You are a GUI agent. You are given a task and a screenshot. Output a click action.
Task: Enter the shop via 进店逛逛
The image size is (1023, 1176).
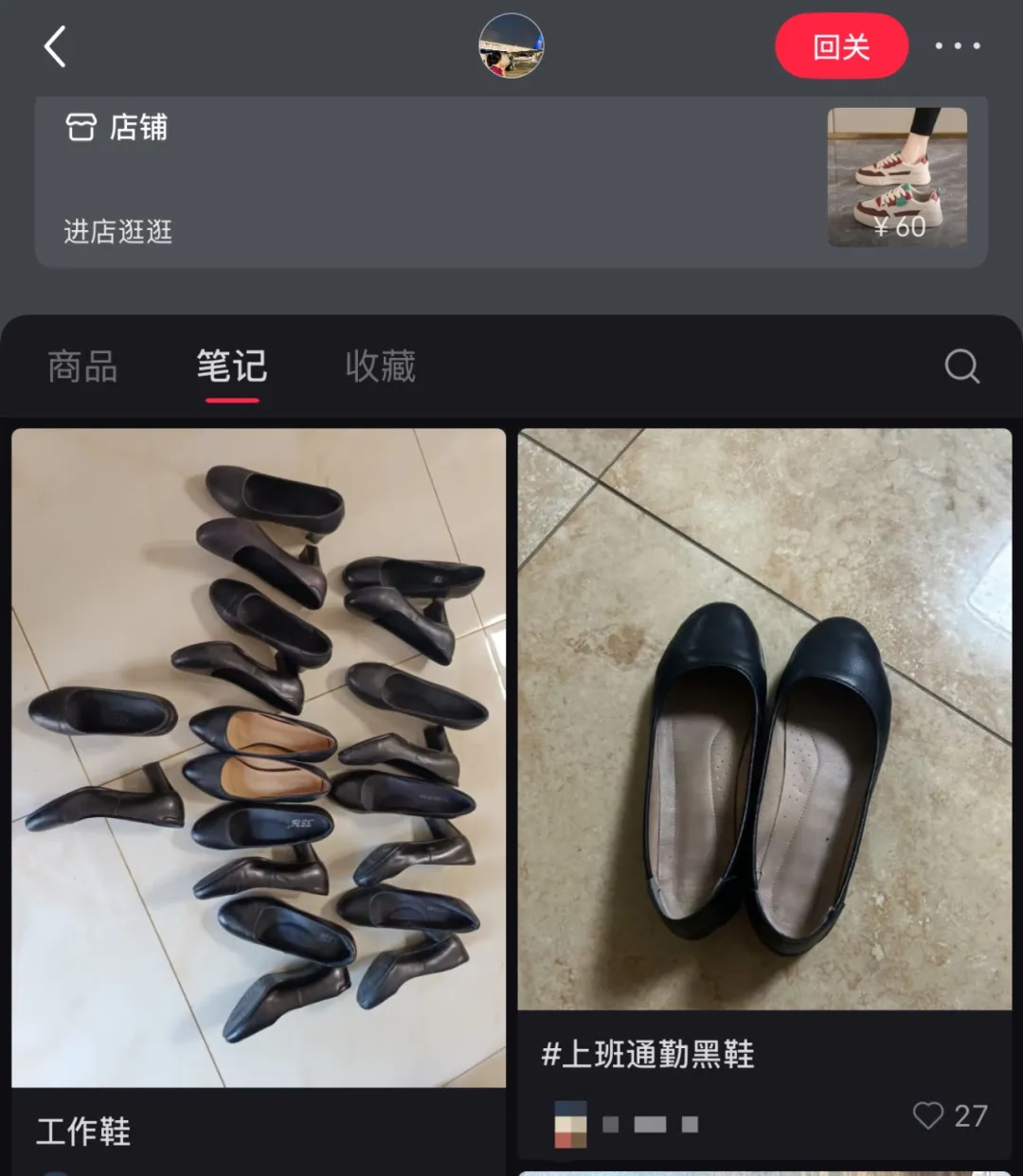coord(118,231)
